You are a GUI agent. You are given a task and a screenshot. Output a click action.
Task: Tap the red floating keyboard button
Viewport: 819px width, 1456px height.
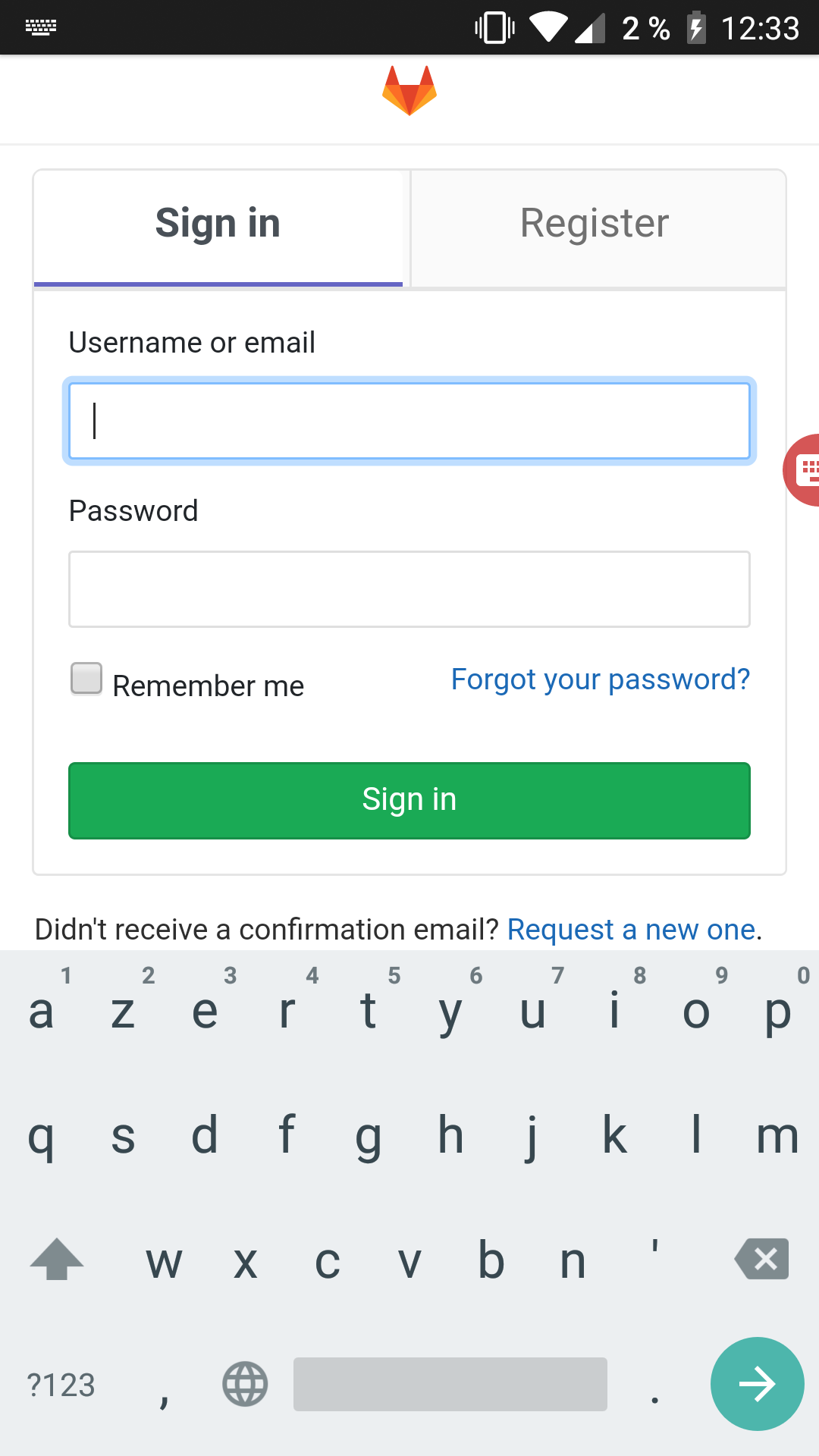[805, 470]
